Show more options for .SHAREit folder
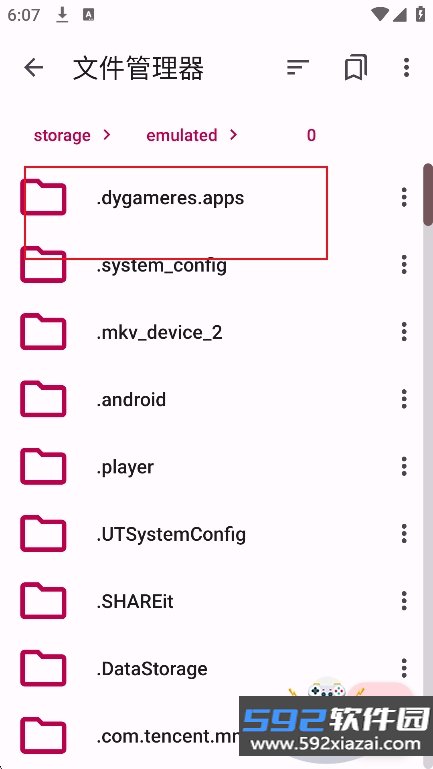The height and width of the screenshot is (769, 433). 404,601
